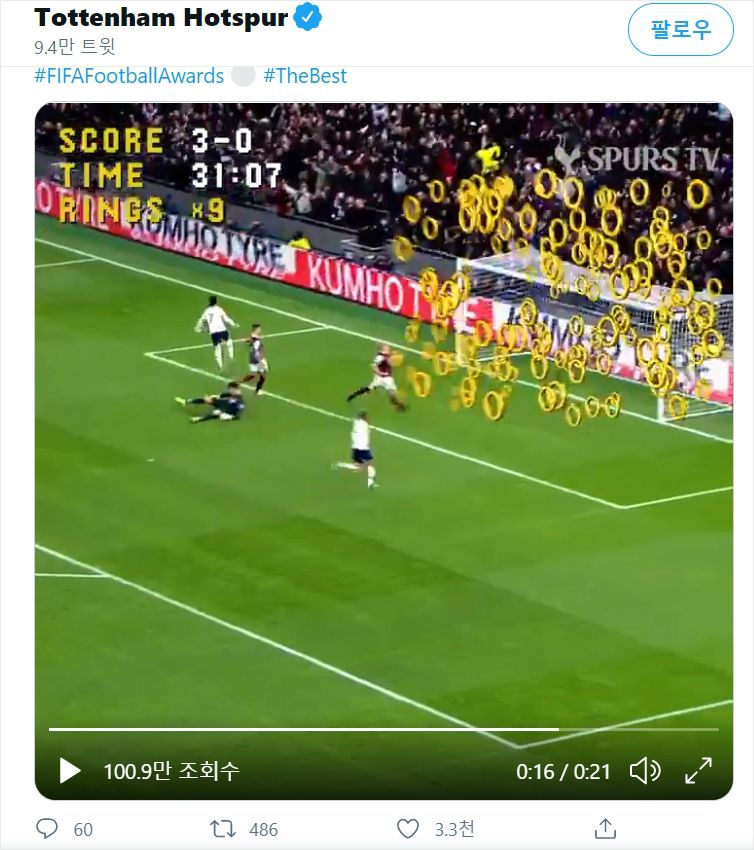Play the Spurs TV video

pyautogui.click(x=69, y=771)
